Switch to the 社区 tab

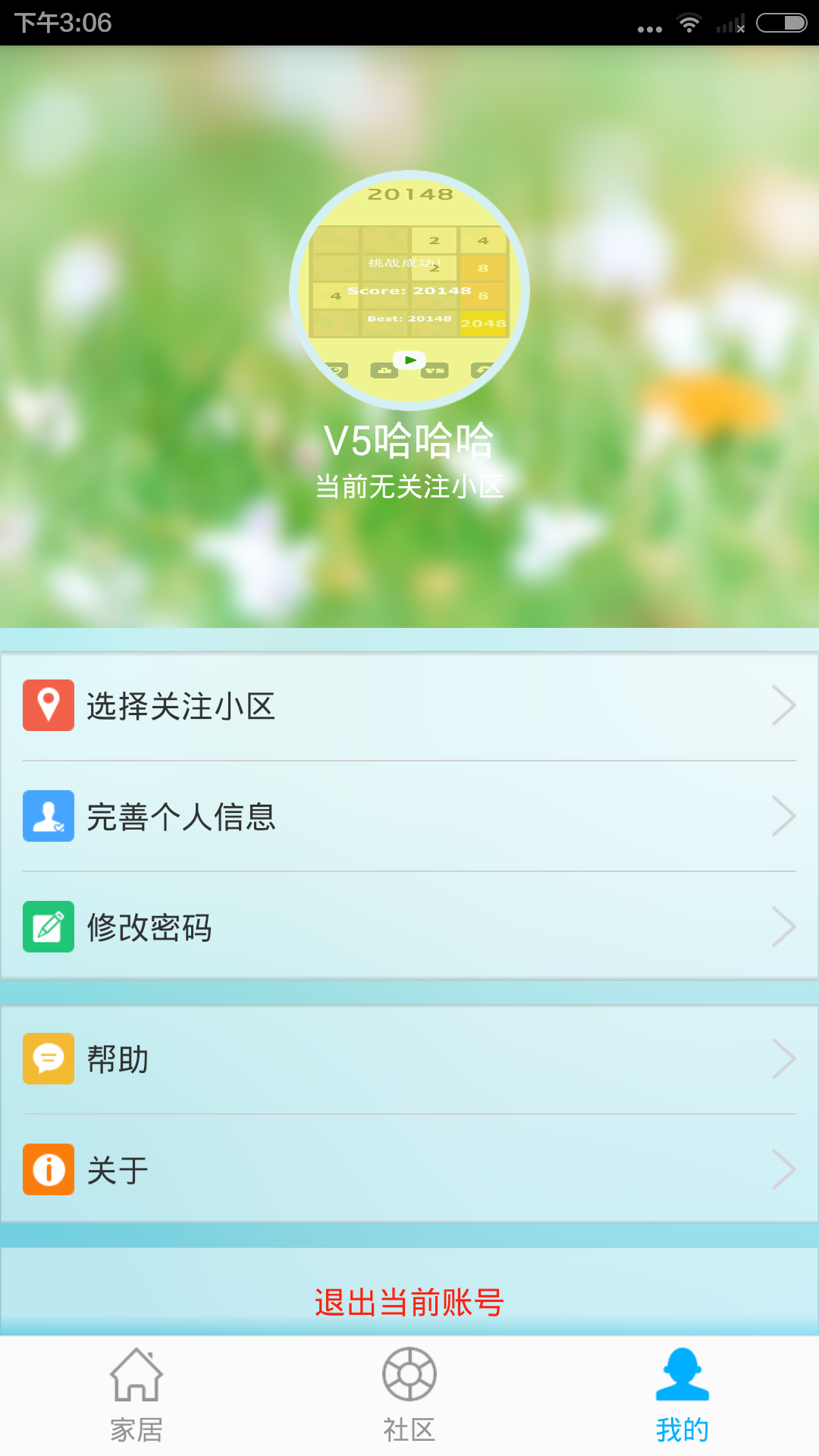click(409, 1403)
